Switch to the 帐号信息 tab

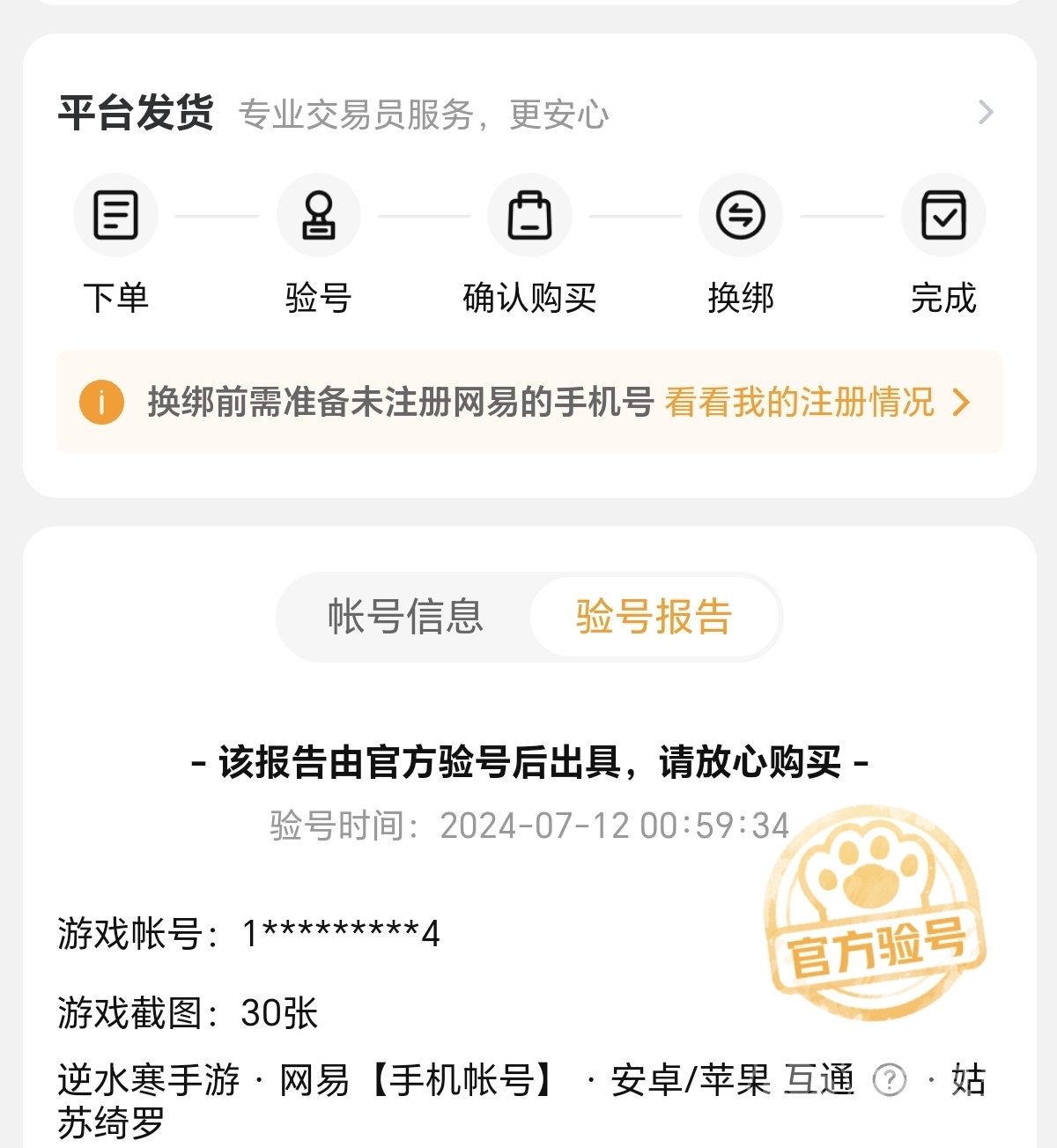click(405, 617)
